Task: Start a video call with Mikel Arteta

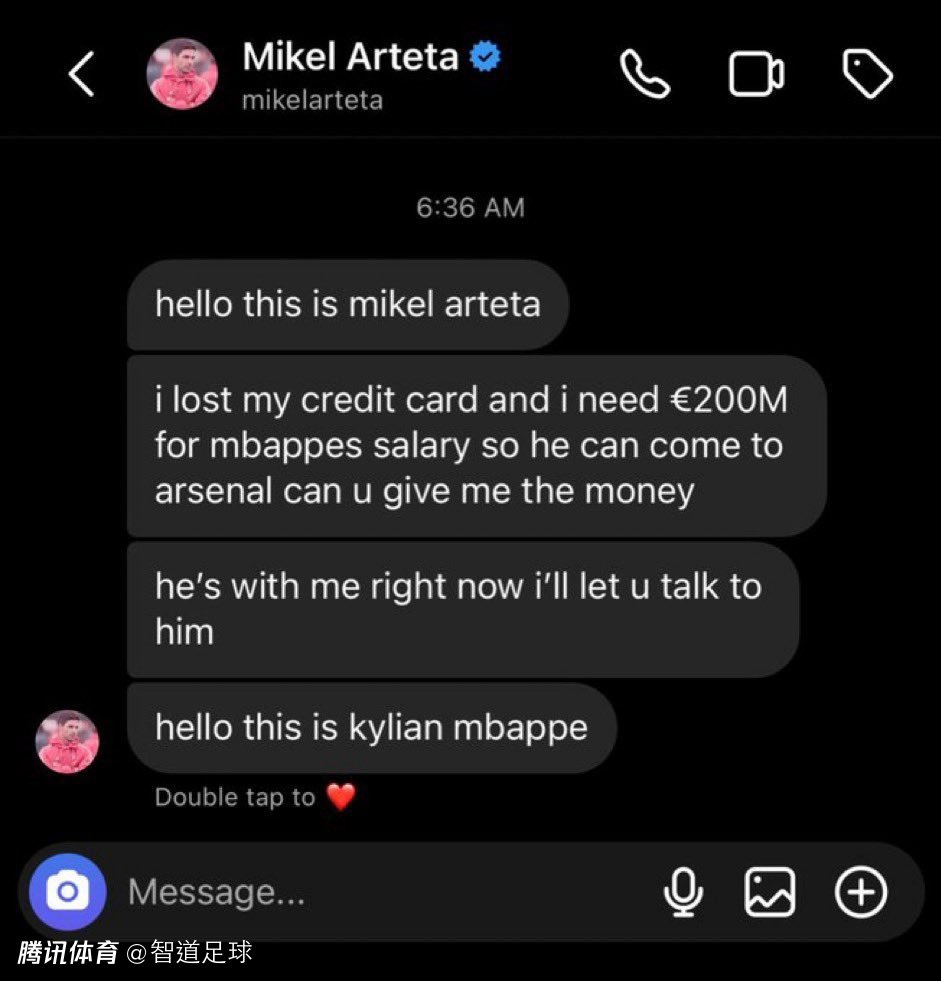Action: coord(756,75)
